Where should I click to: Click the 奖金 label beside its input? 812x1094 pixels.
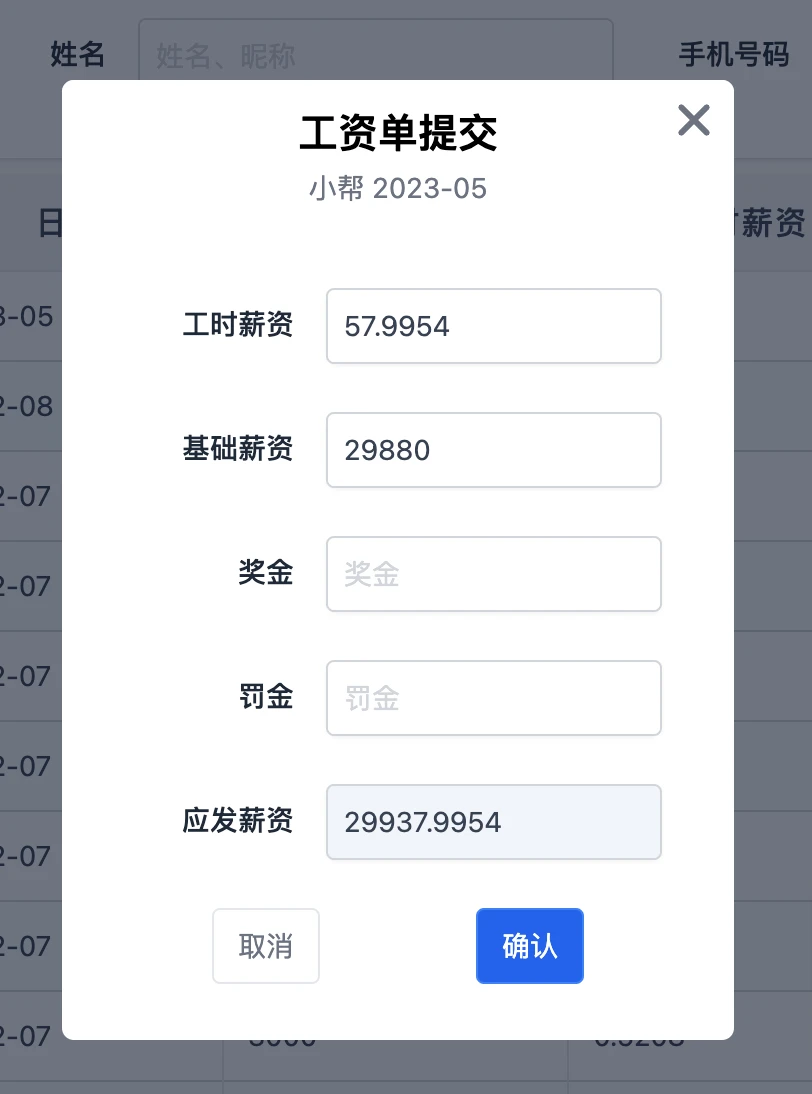265,574
